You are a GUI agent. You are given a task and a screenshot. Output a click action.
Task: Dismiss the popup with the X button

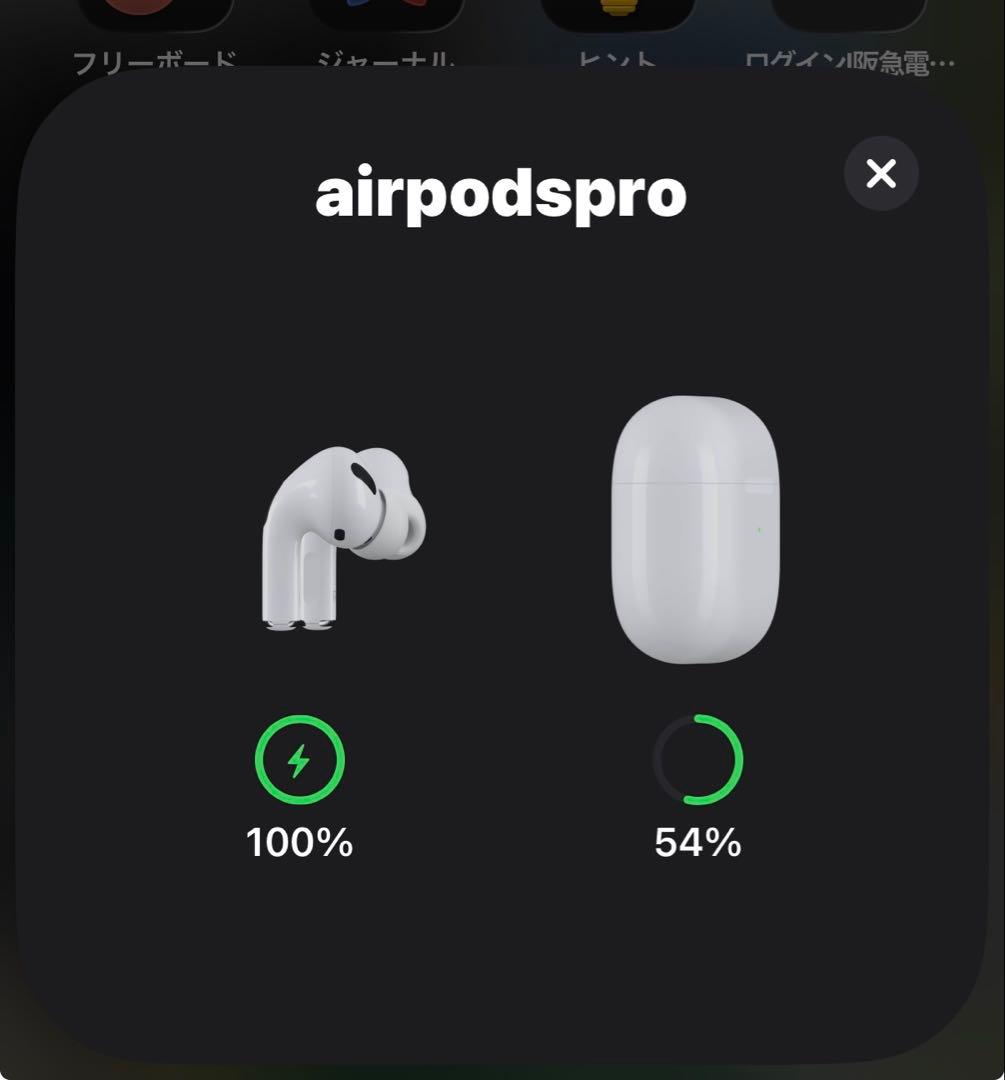880,174
